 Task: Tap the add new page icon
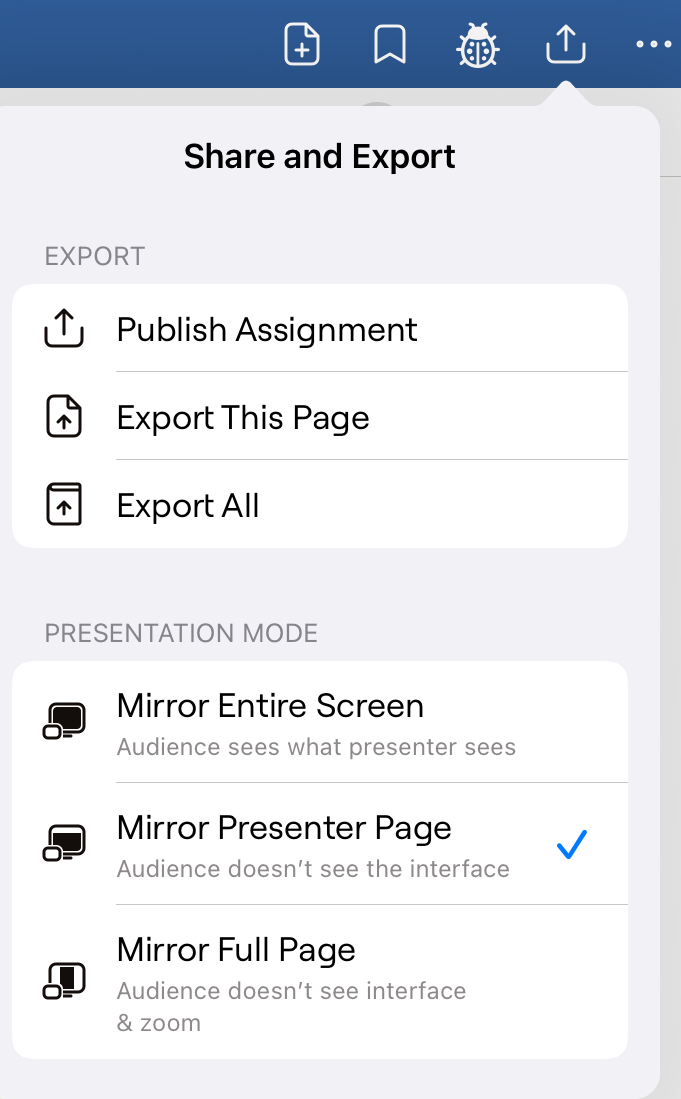pos(302,45)
